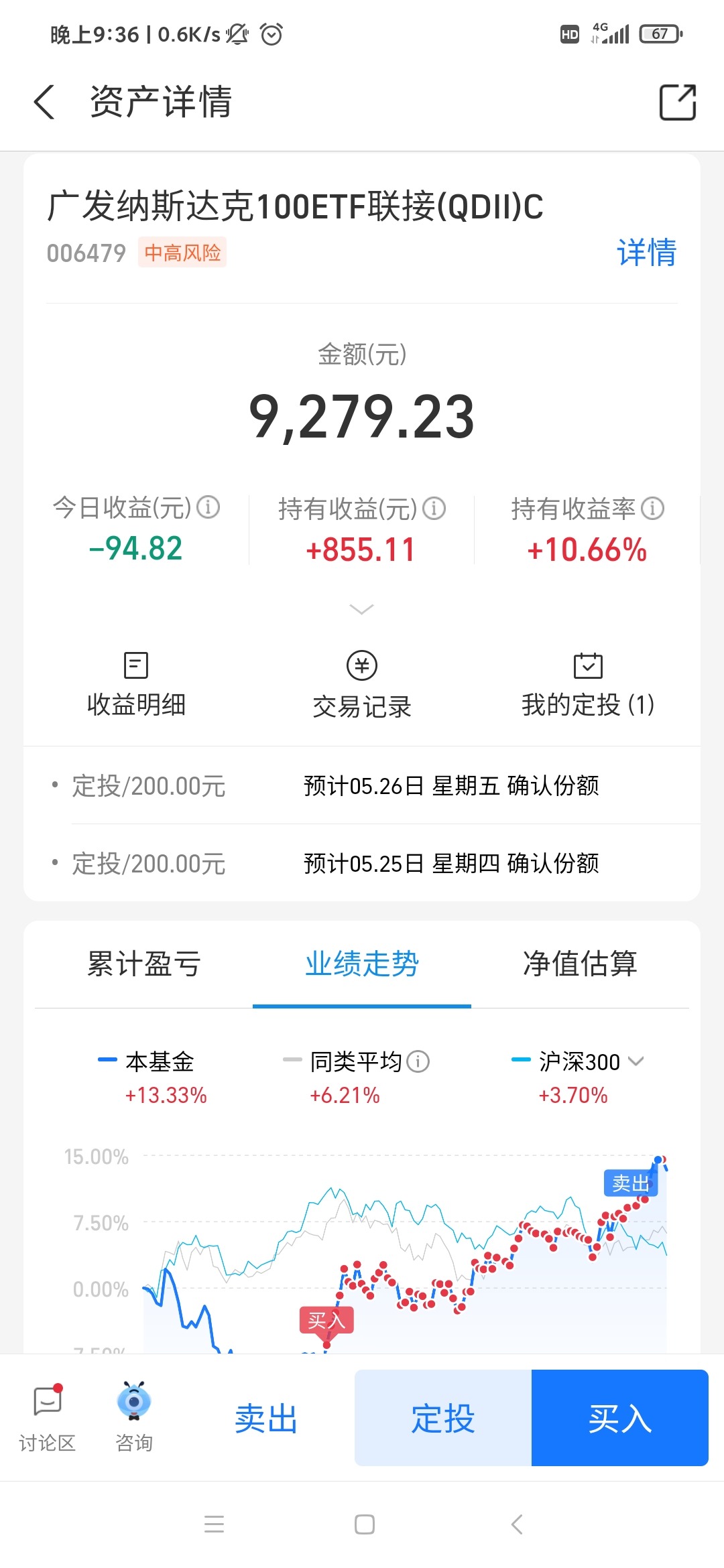Expand the earnings summary chevron

361,608
